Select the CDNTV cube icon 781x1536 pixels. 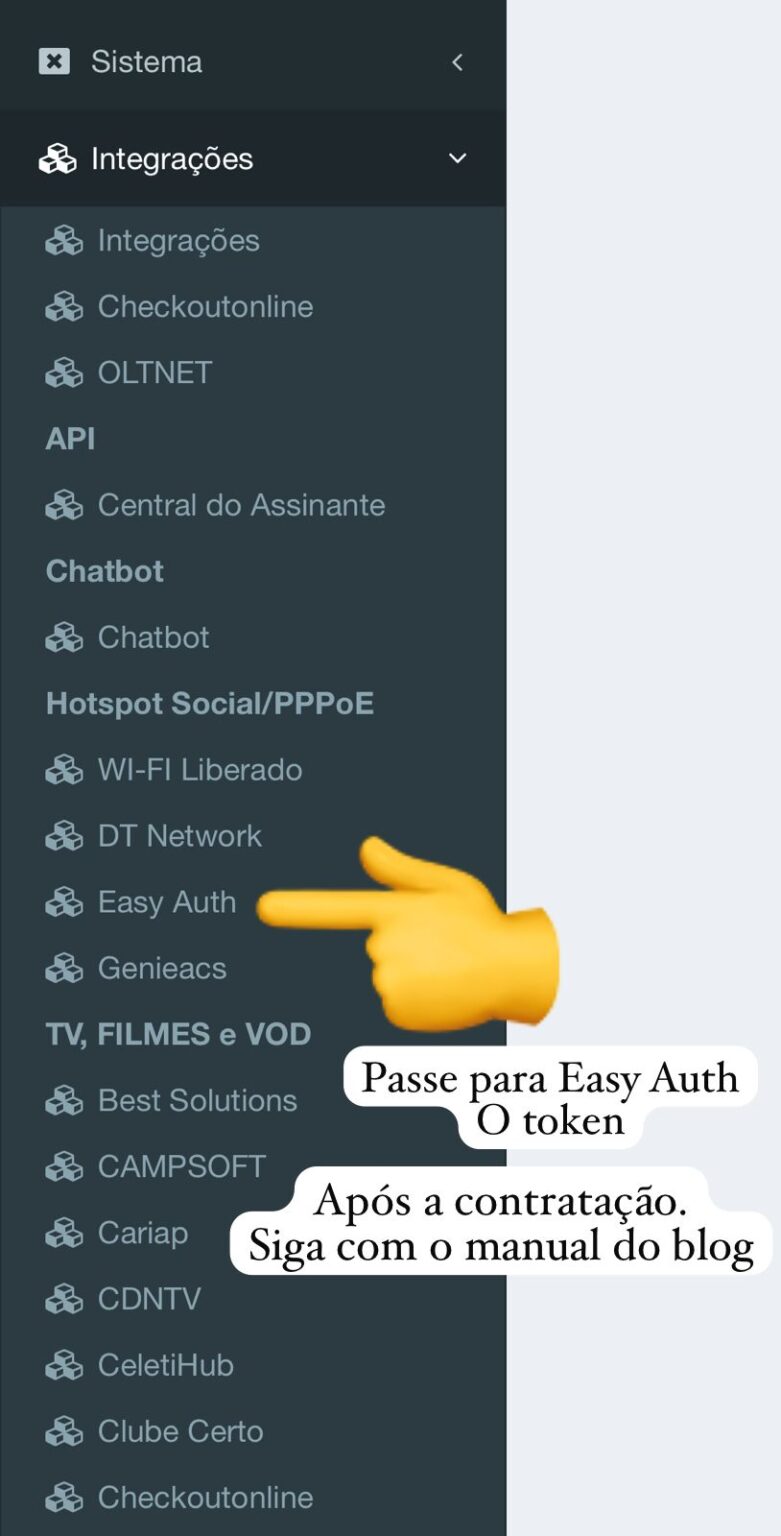[65, 1298]
